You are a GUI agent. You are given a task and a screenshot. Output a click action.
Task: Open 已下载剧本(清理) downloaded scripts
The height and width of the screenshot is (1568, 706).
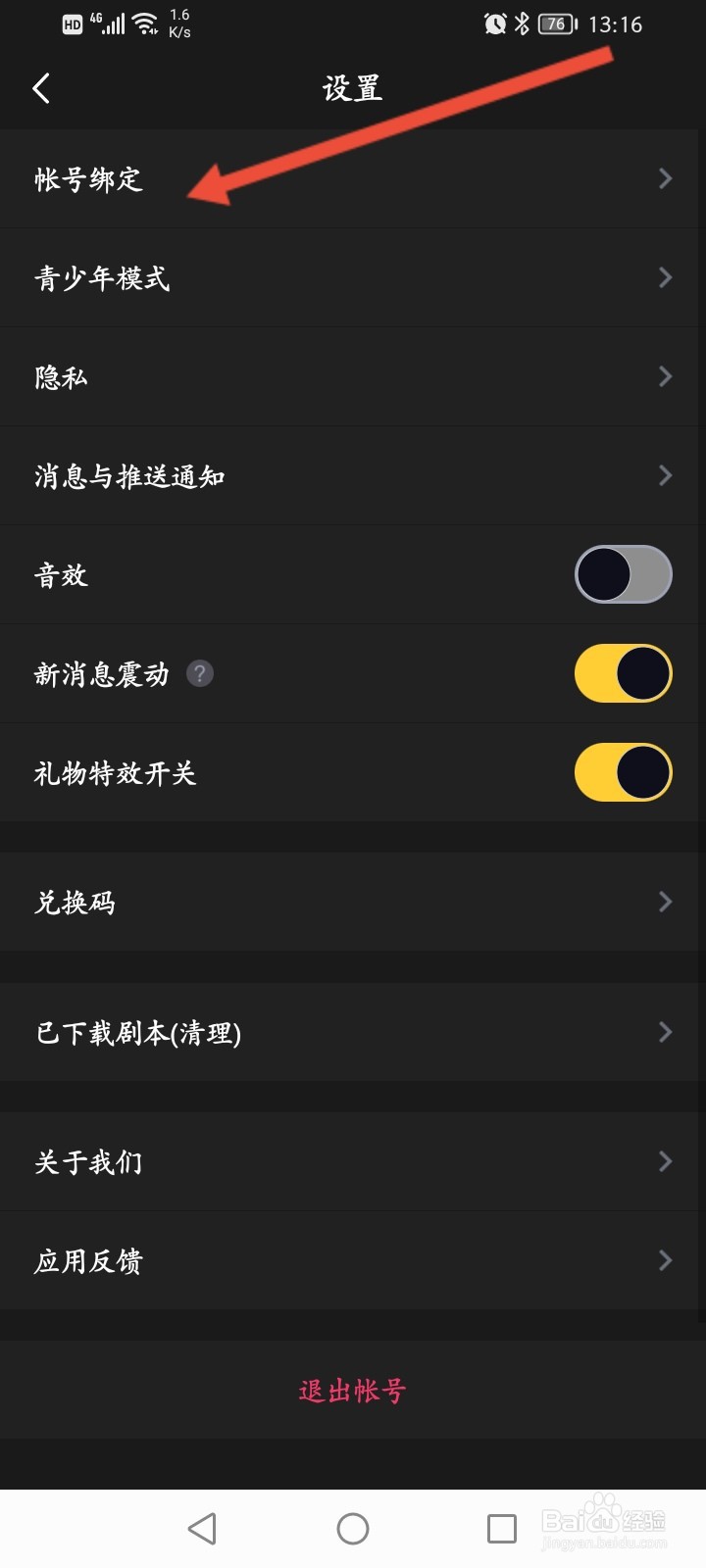tap(353, 1032)
